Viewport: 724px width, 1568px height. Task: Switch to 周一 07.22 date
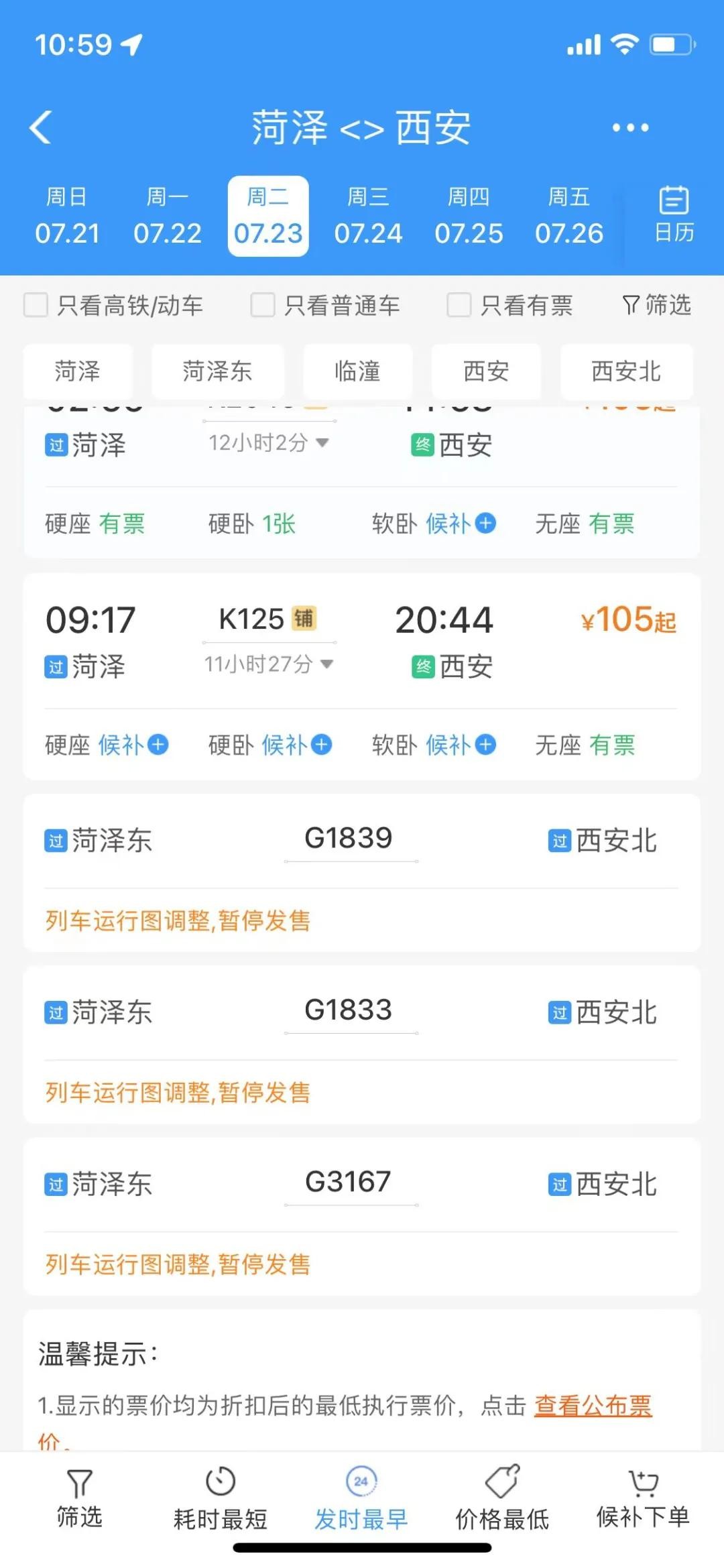point(167,216)
